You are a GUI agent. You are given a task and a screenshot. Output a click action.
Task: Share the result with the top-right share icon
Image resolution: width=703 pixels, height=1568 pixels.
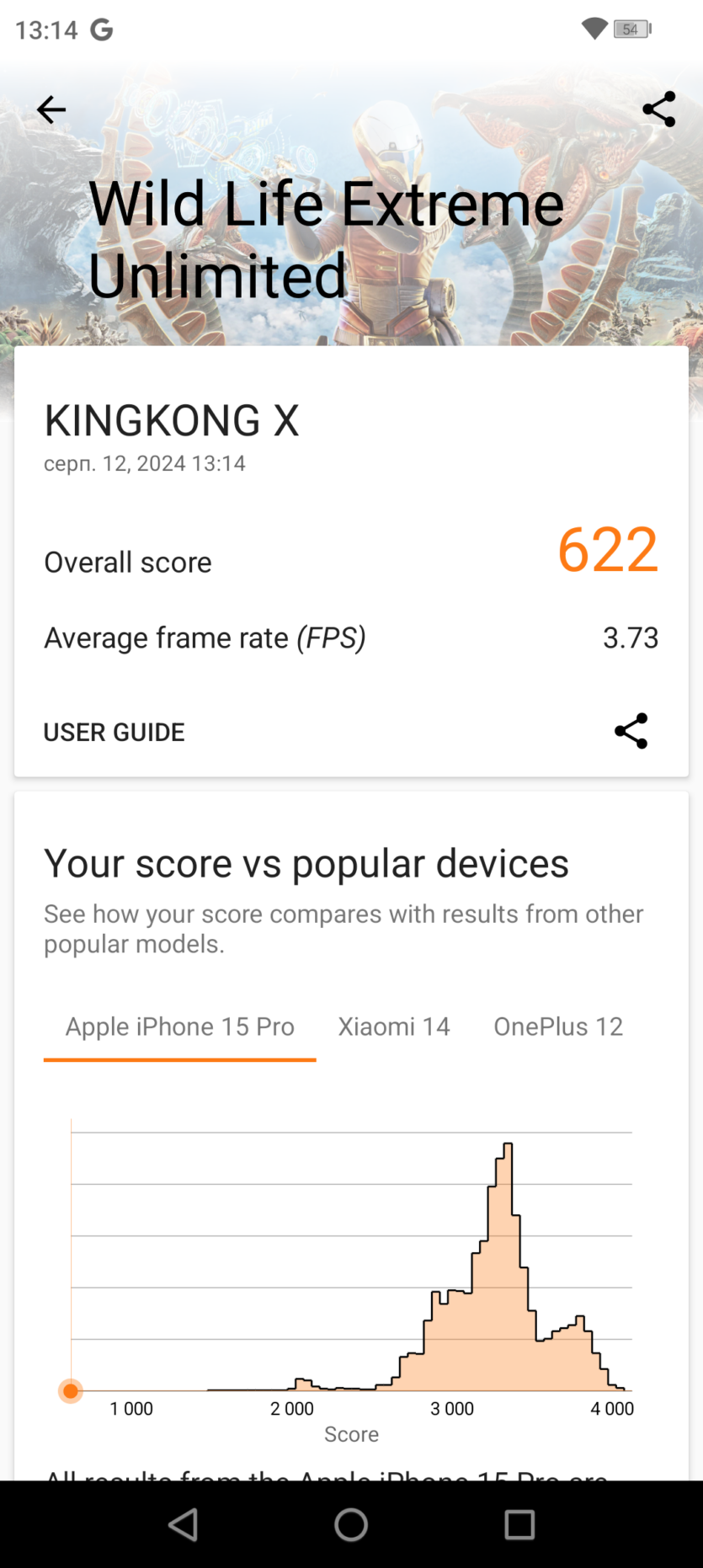pyautogui.click(x=658, y=109)
